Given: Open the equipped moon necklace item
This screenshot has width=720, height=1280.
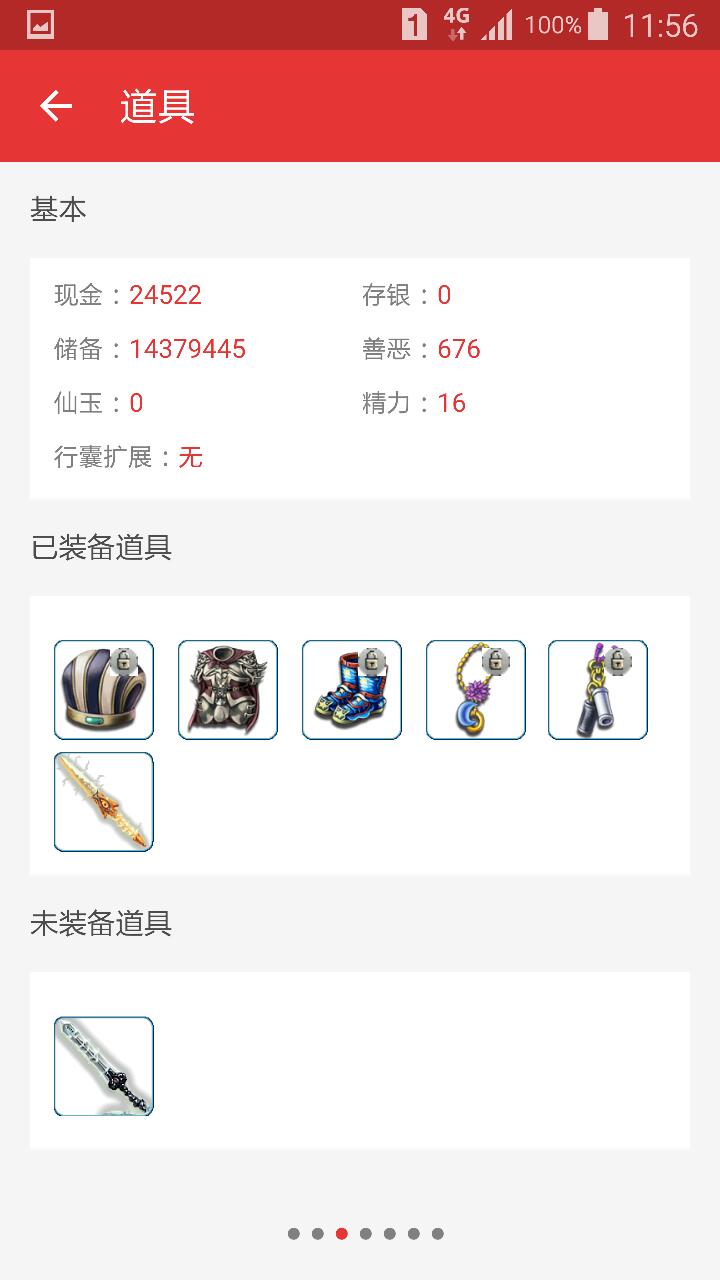Looking at the screenshot, I should (x=476, y=690).
